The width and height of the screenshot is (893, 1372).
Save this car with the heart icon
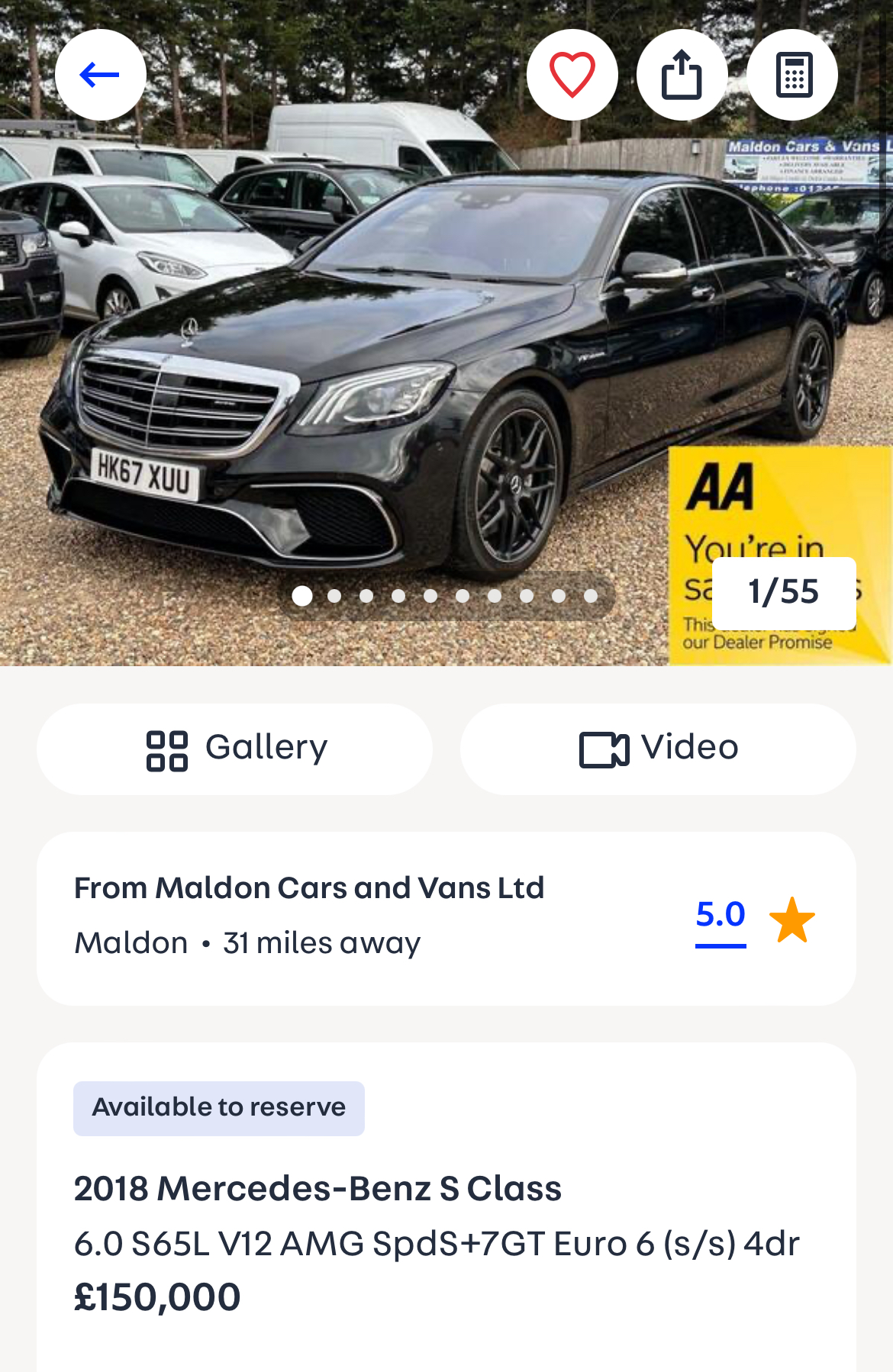coord(572,75)
